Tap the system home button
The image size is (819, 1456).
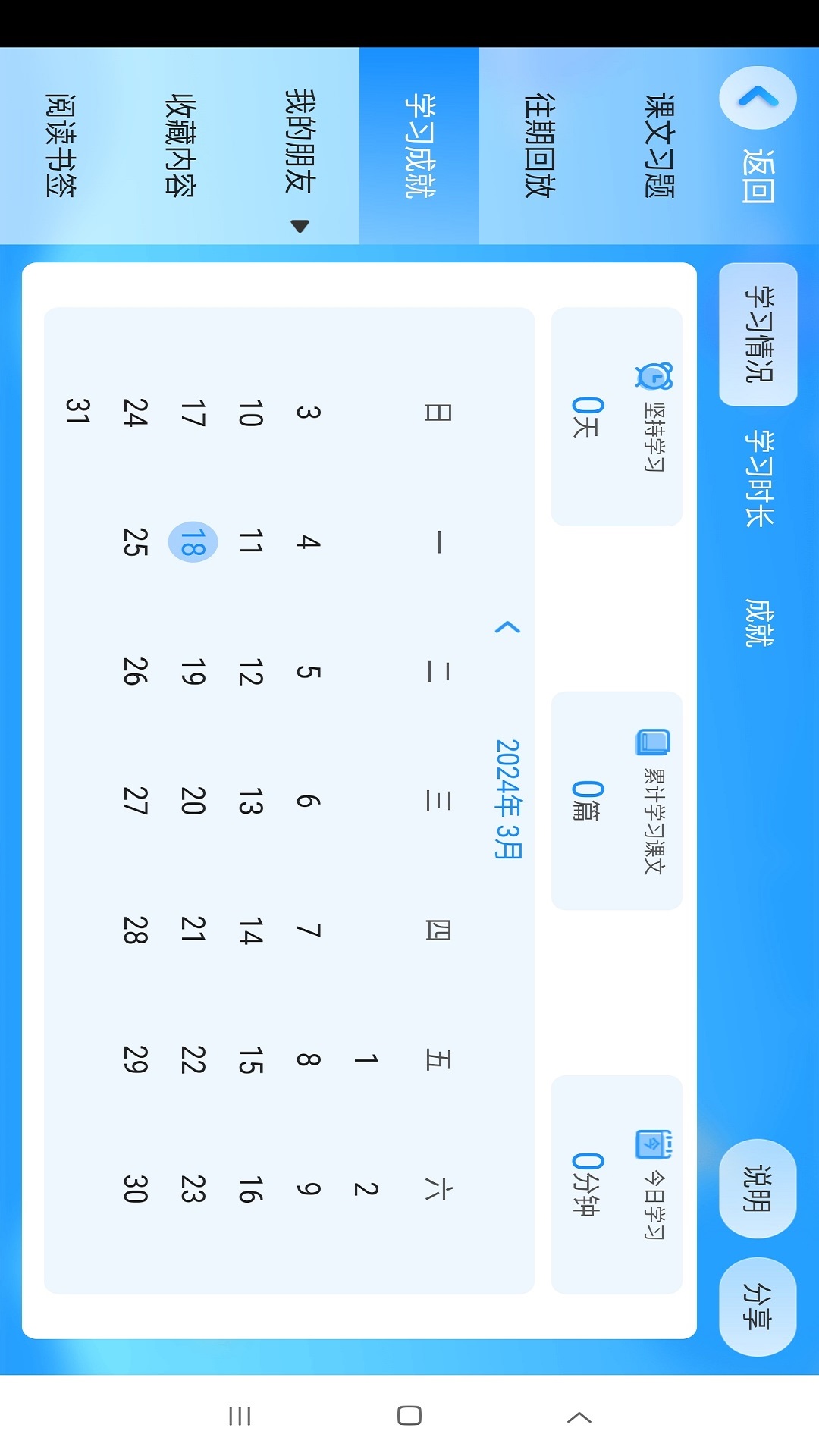409,1416
